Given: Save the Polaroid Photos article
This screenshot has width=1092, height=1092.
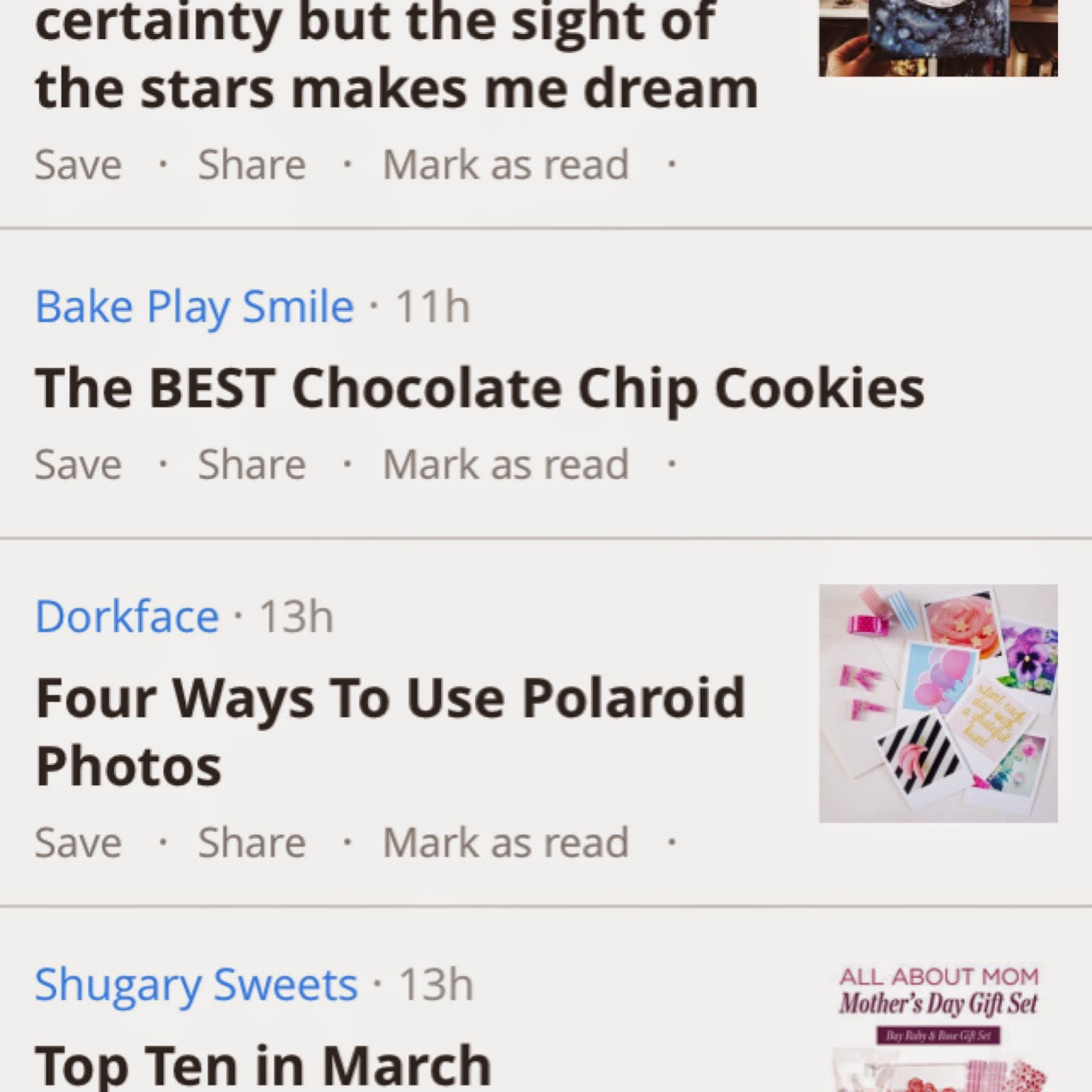Looking at the screenshot, I should 78,843.
